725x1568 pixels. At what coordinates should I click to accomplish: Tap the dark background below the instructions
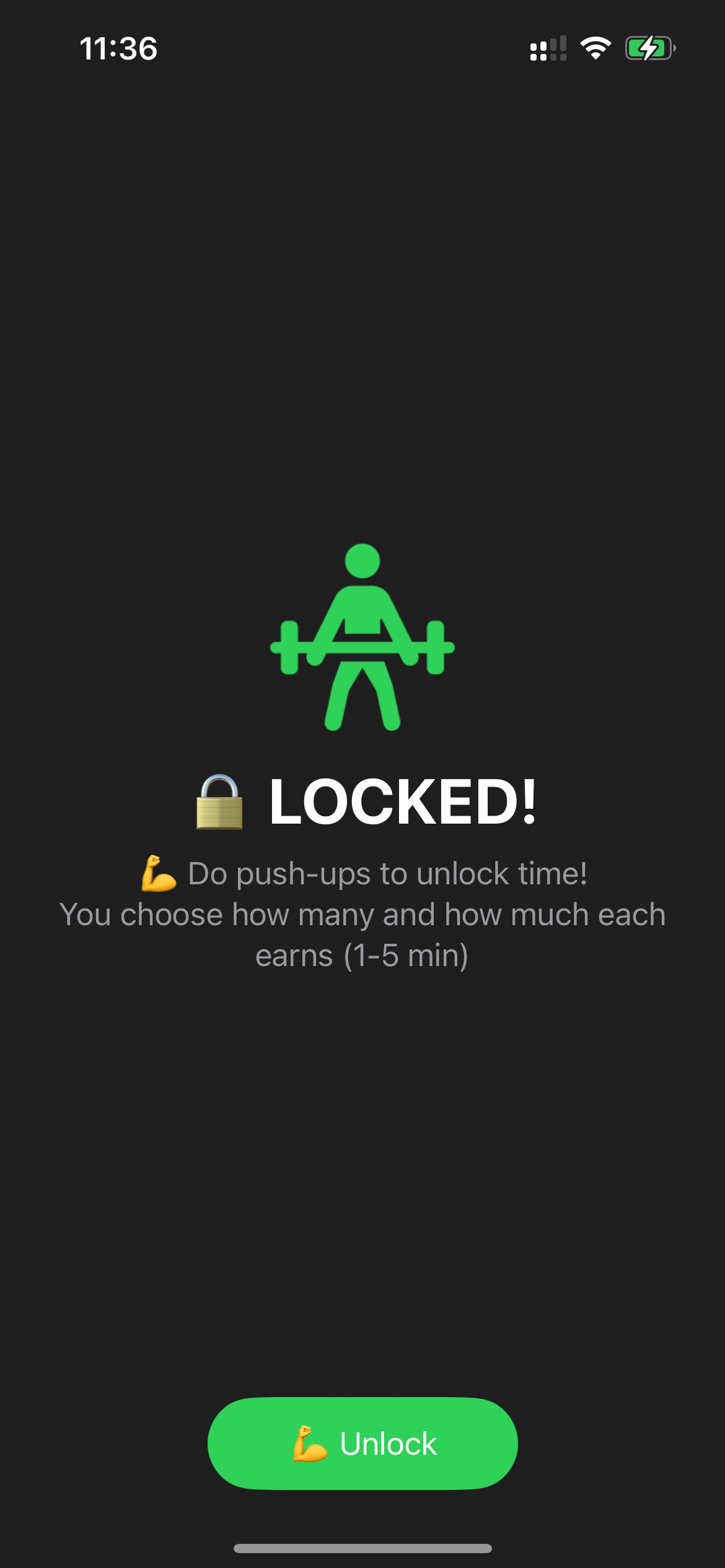point(362,1146)
